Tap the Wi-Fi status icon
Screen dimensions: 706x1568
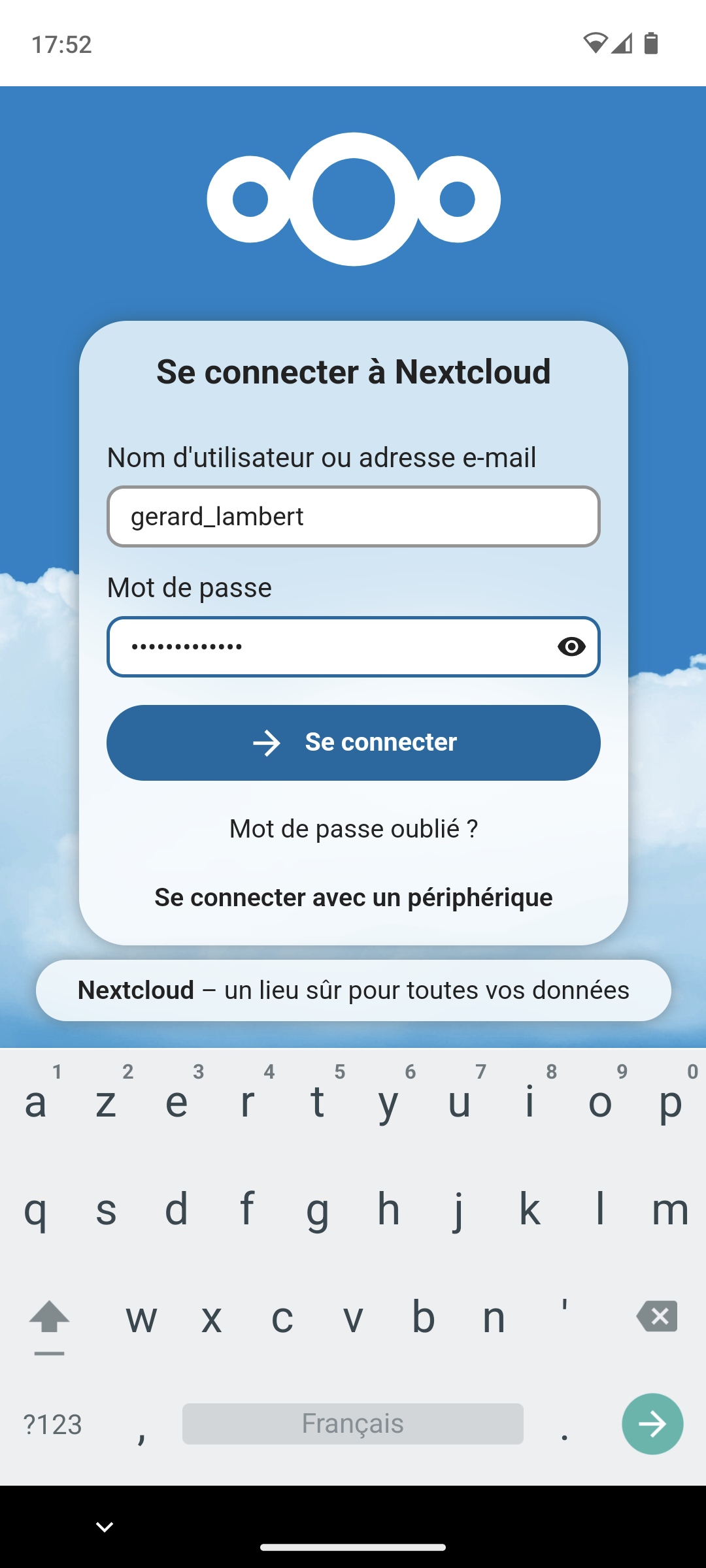point(597,43)
